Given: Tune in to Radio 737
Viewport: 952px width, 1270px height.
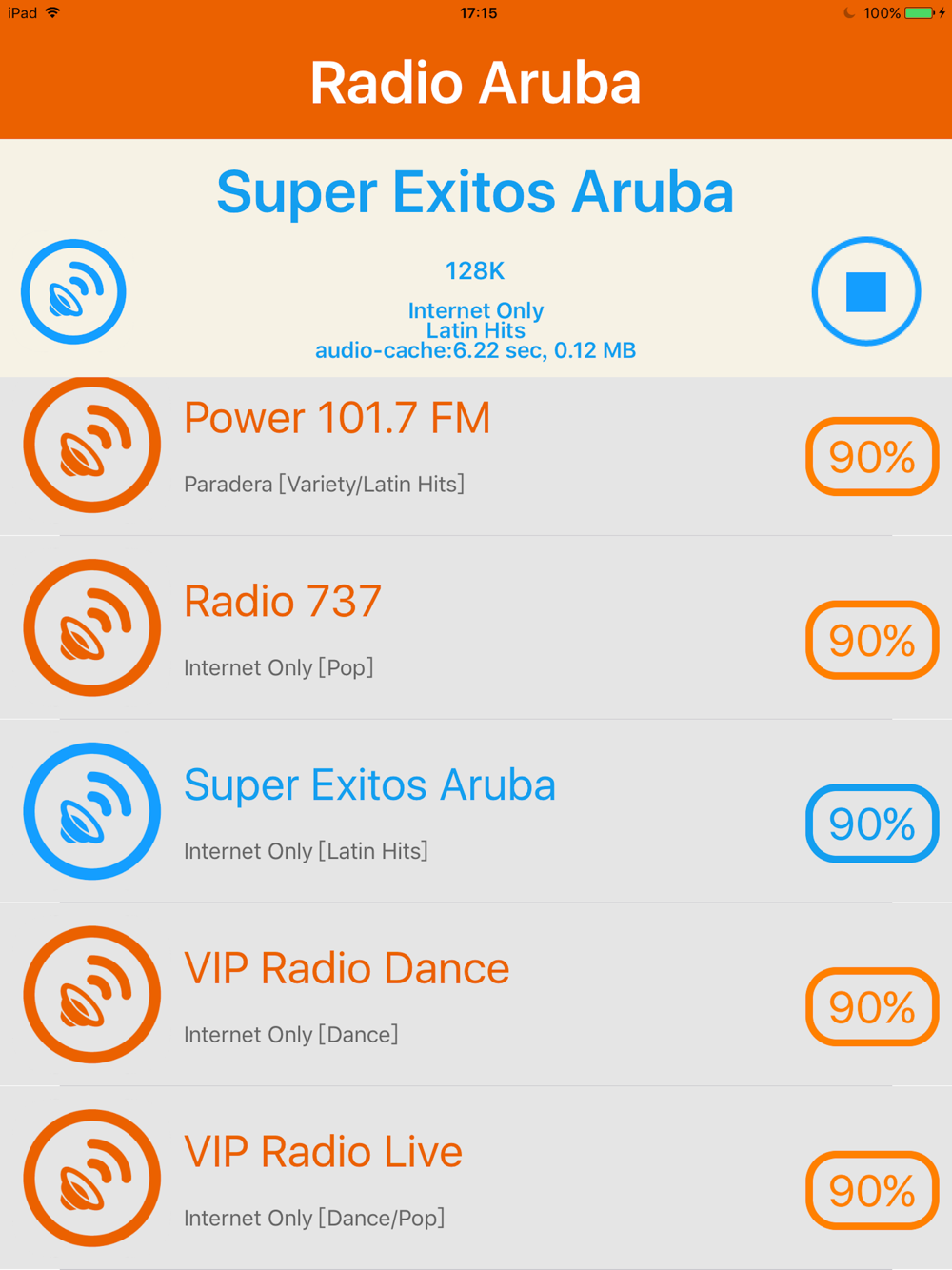Looking at the screenshot, I should (283, 603).
